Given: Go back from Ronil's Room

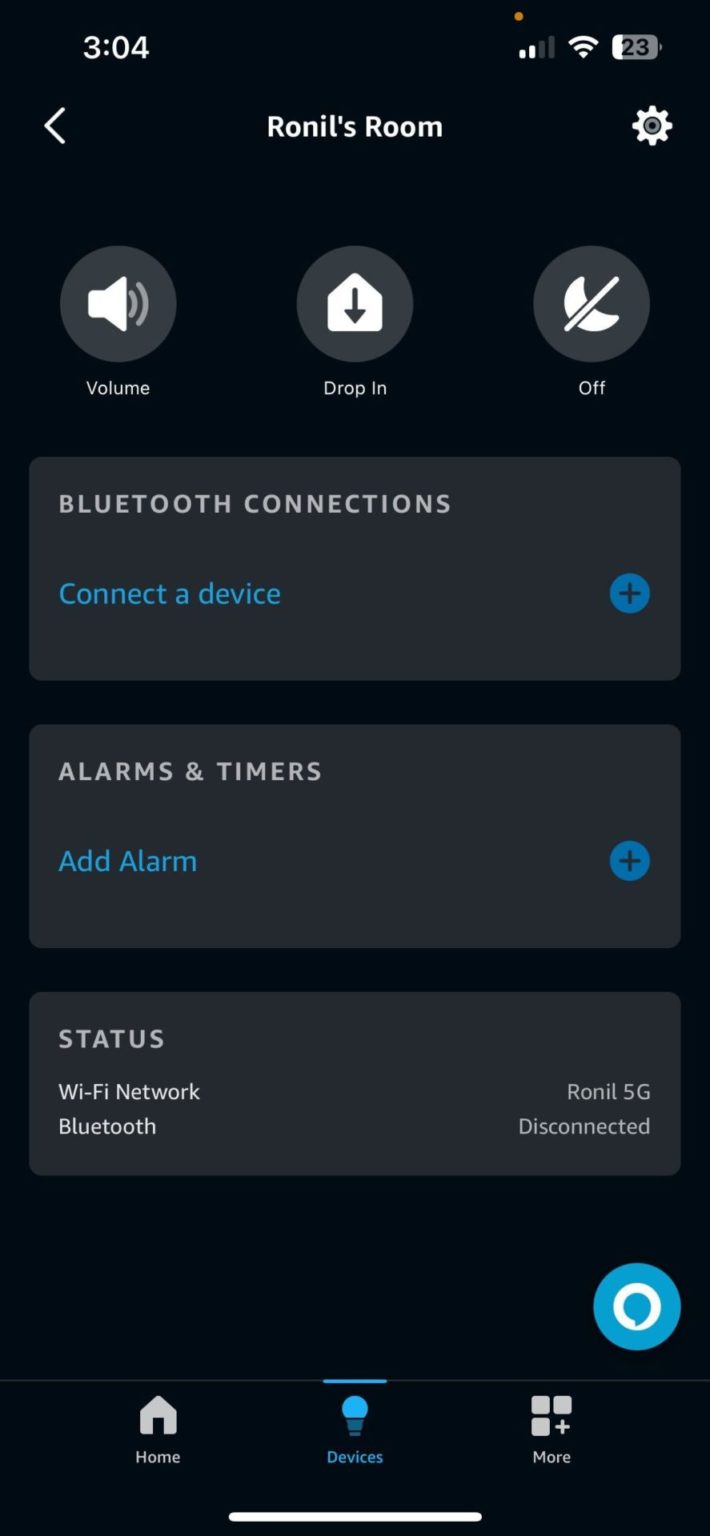Looking at the screenshot, I should 55,127.
